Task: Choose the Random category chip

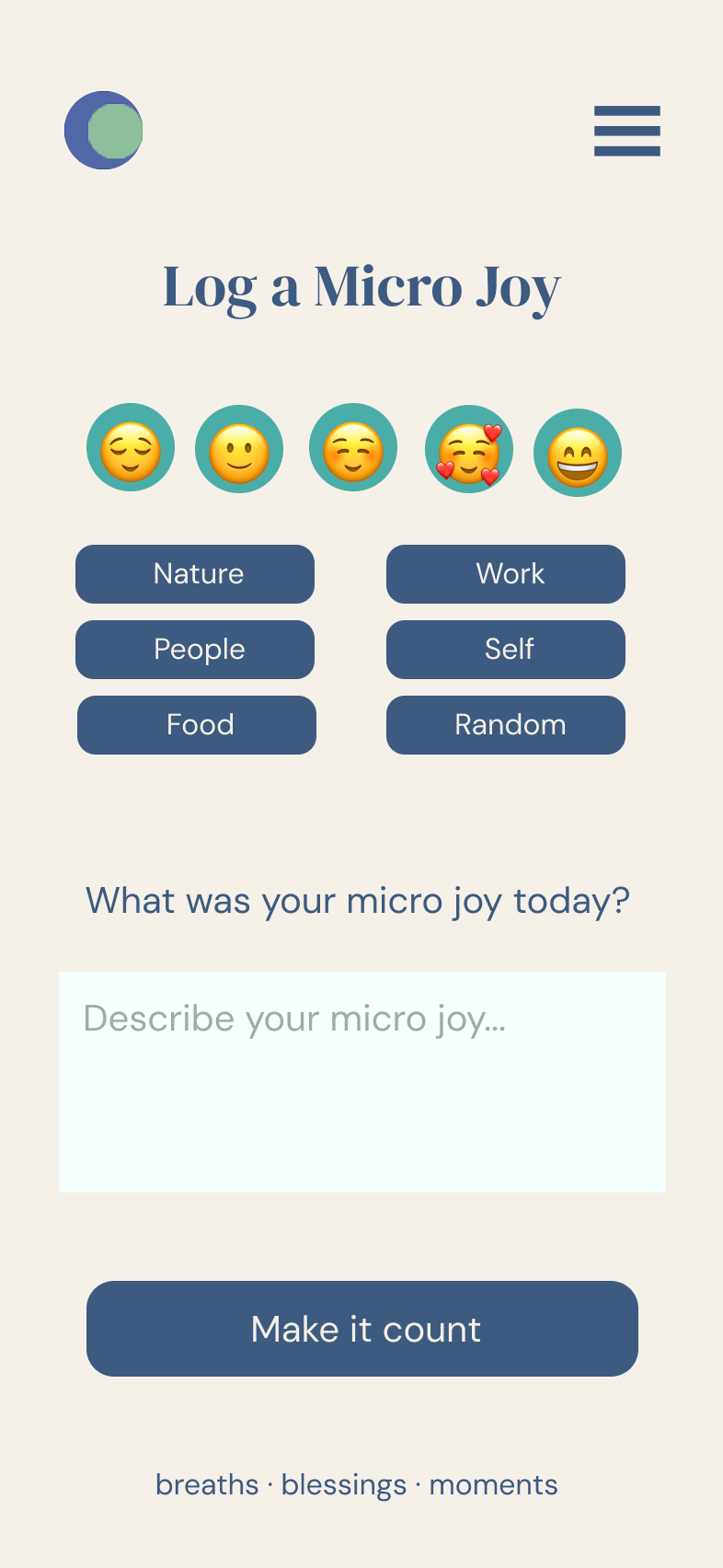Action: point(506,725)
